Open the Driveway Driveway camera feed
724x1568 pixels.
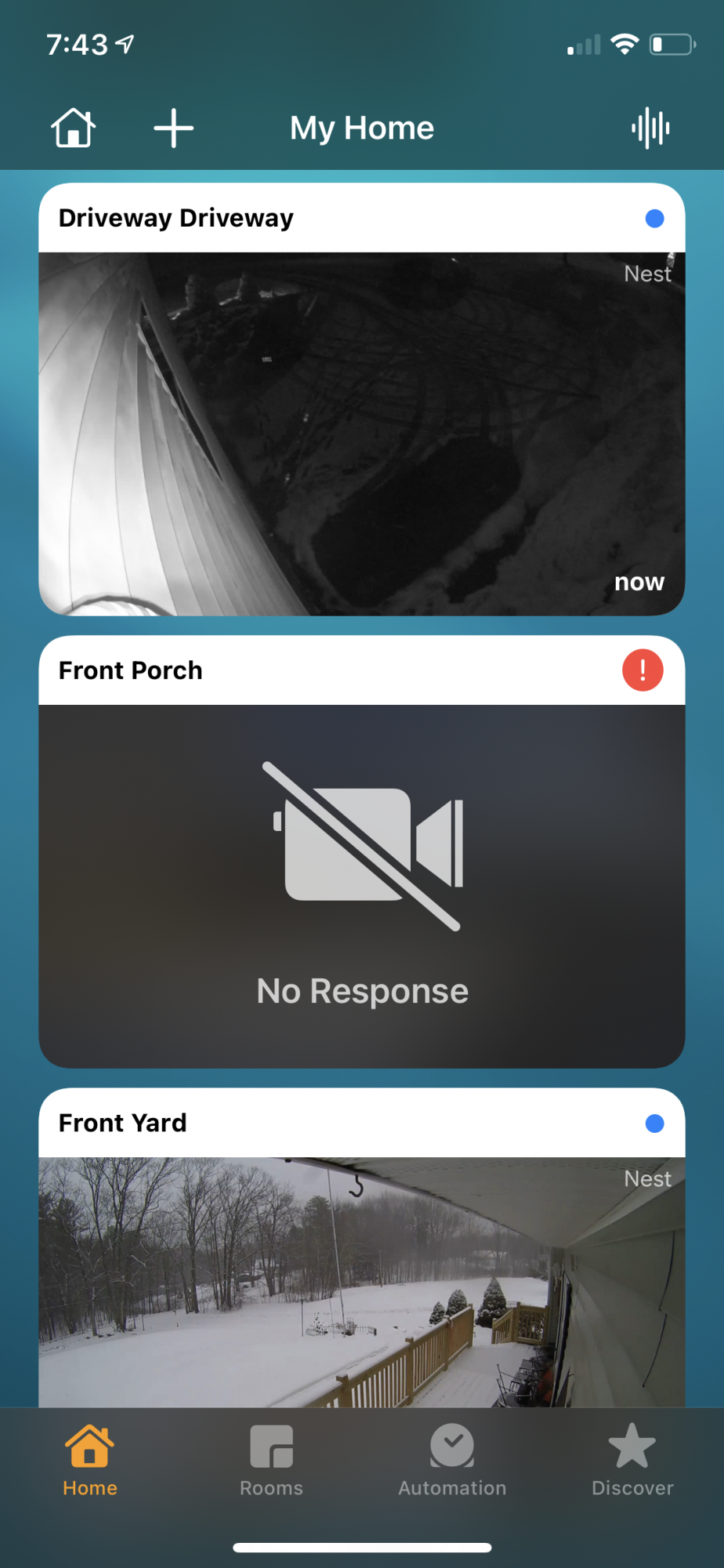tap(361, 433)
